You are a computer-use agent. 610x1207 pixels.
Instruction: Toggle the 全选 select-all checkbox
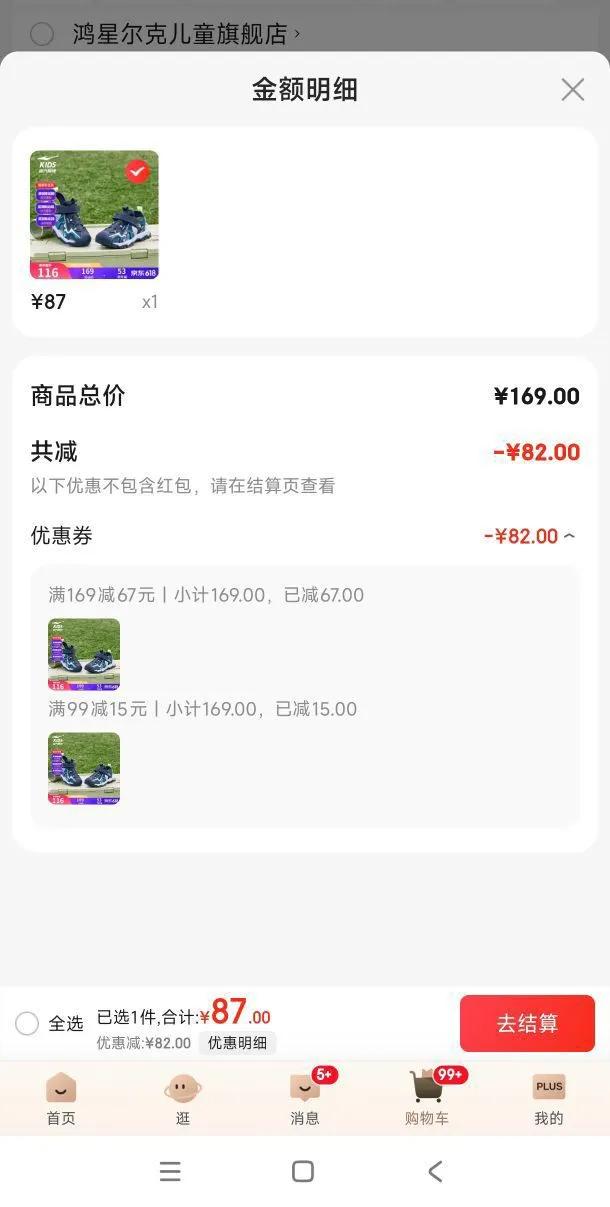[28, 1023]
